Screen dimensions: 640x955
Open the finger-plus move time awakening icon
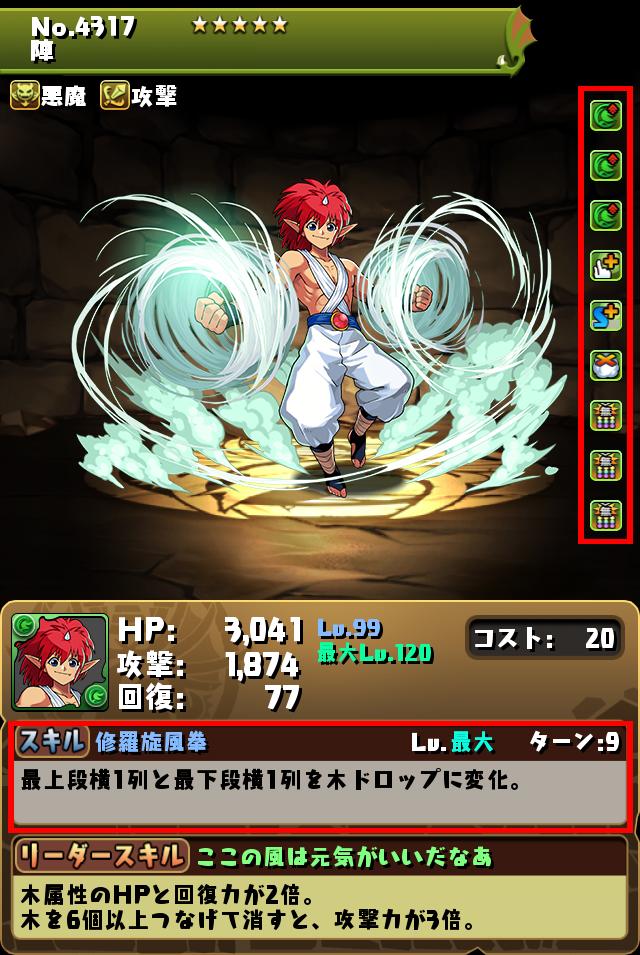606,265
